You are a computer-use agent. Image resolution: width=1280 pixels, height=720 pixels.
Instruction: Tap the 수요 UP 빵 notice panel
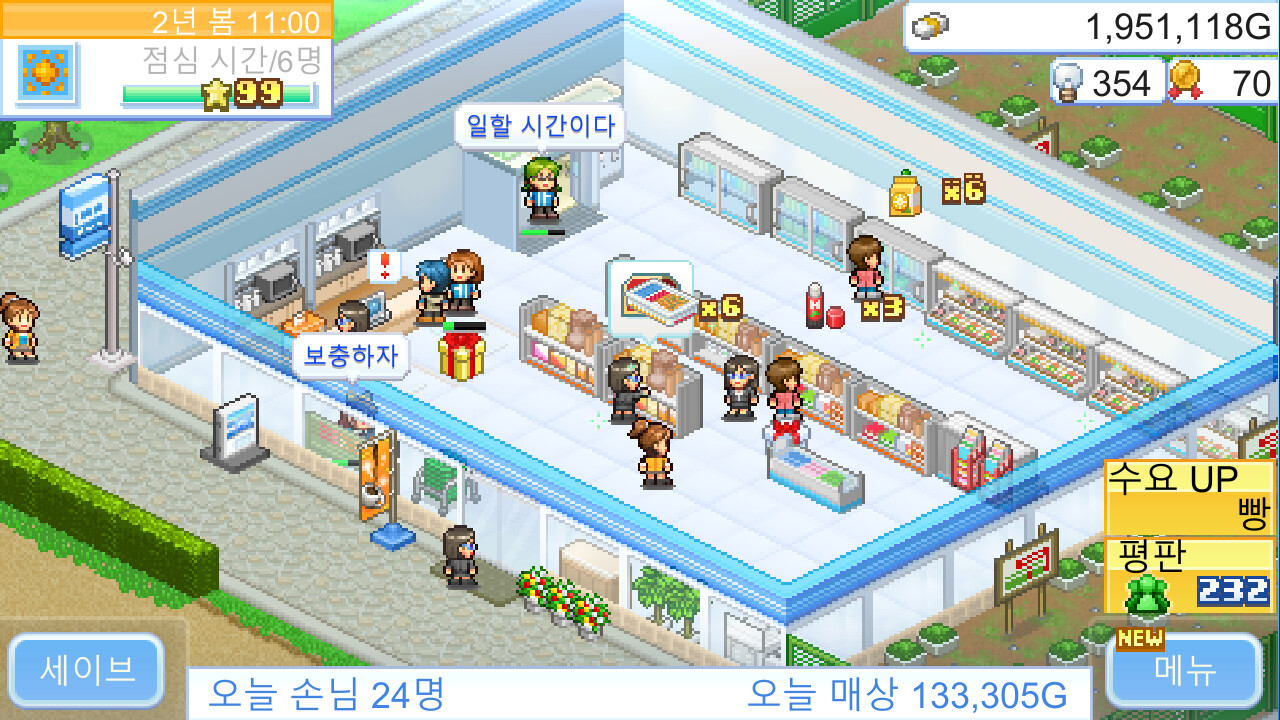click(x=1190, y=497)
